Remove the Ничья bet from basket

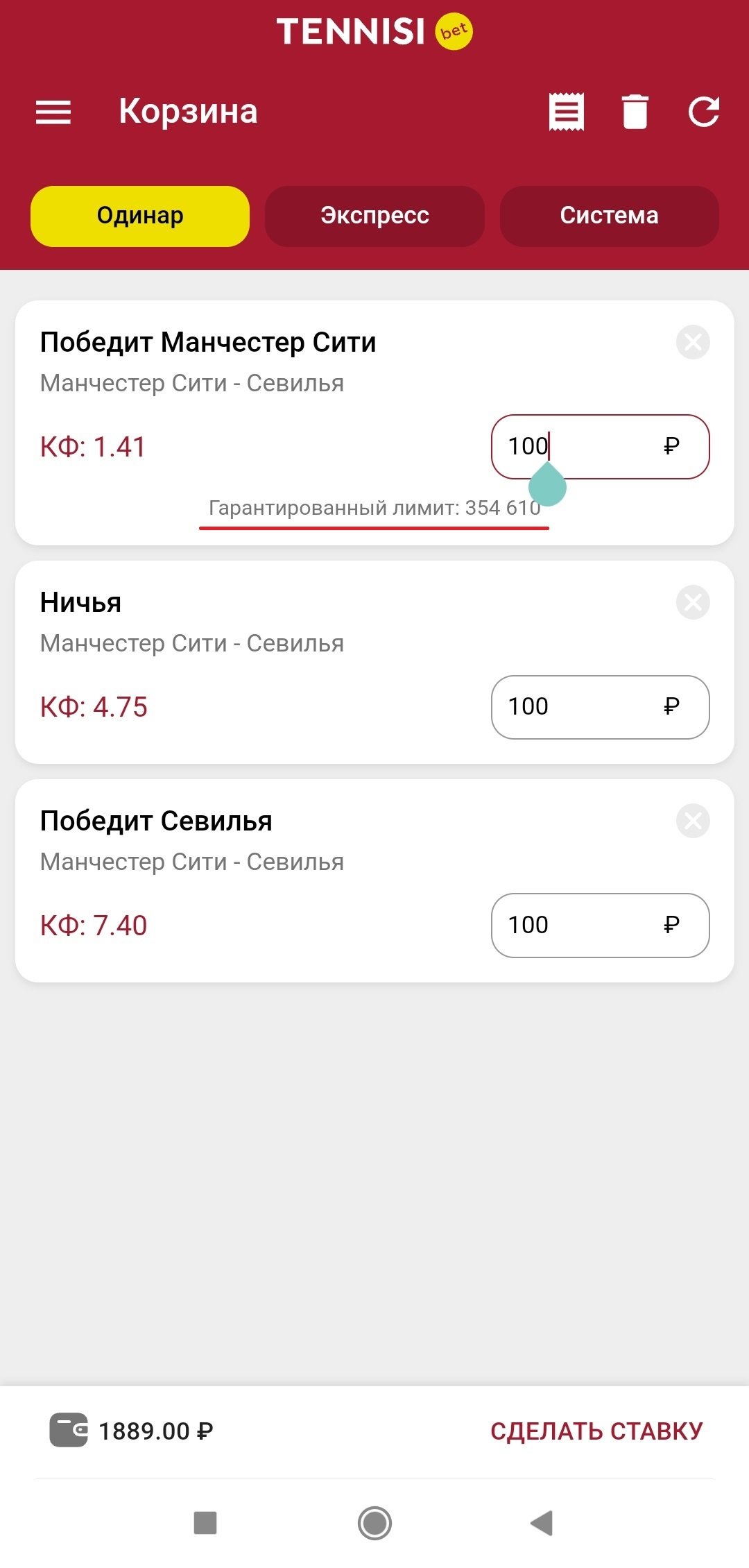(693, 602)
